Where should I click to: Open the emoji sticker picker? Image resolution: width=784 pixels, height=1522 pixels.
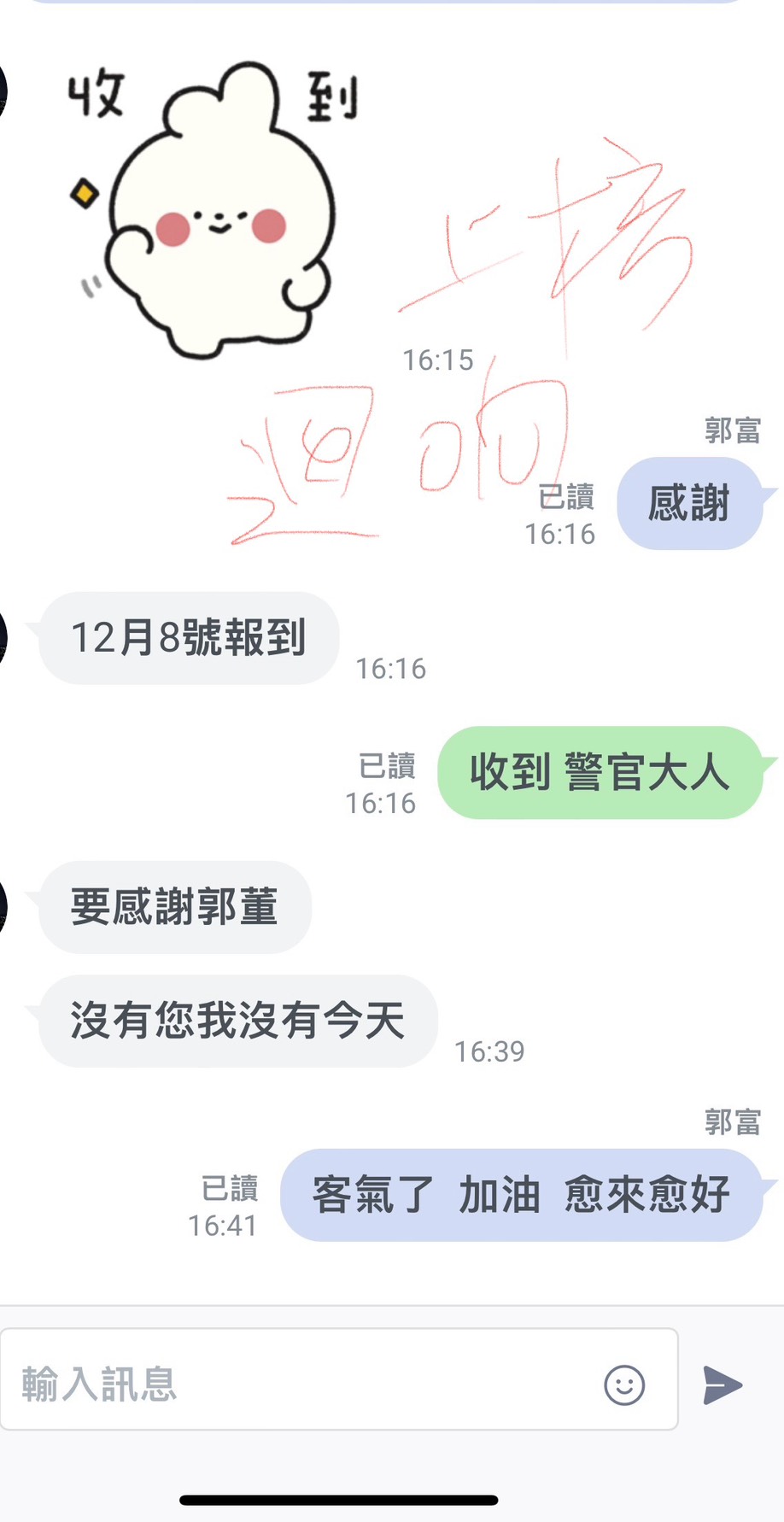tap(624, 1384)
